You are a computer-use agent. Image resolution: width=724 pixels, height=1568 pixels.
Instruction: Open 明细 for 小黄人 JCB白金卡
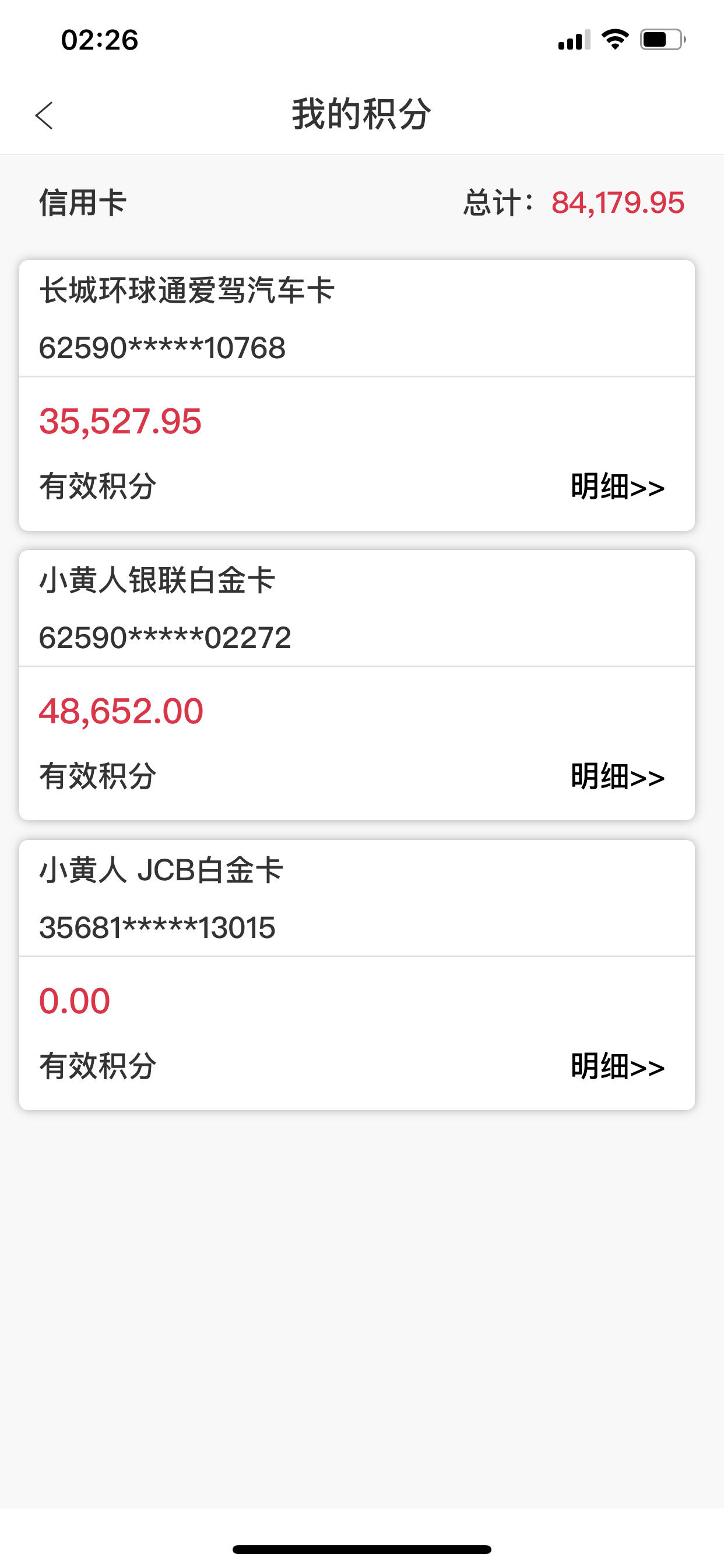click(x=617, y=1066)
